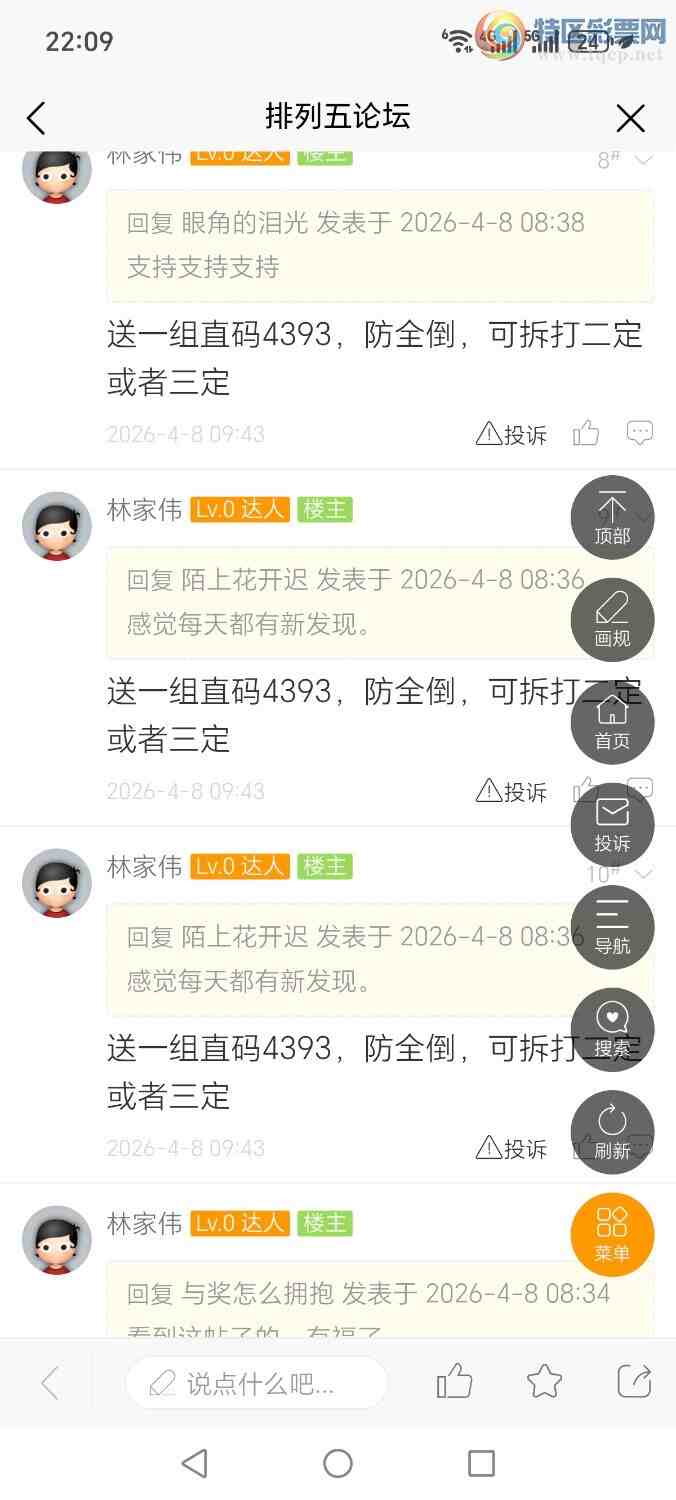Open 搜索 floating button
The image size is (676, 1500).
click(612, 1031)
